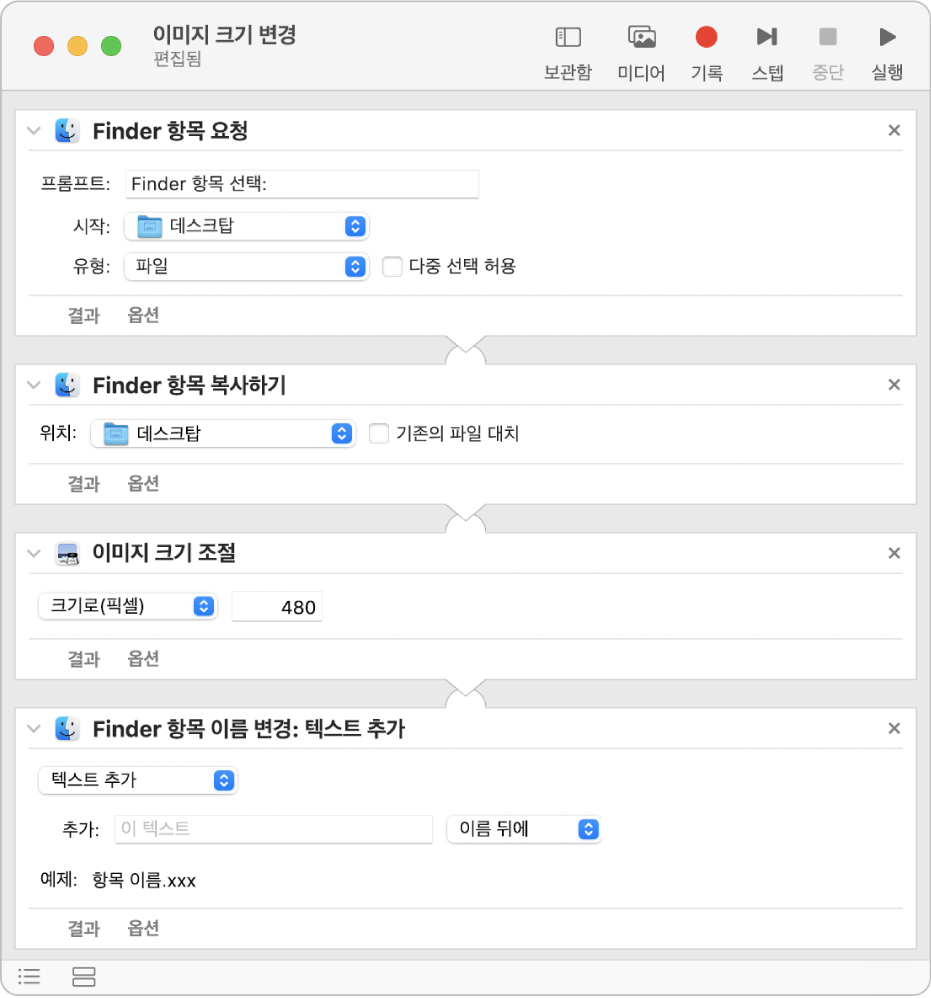The width and height of the screenshot is (931, 998).
Task: Open the 시작 folder dropdown
Action: (246, 226)
